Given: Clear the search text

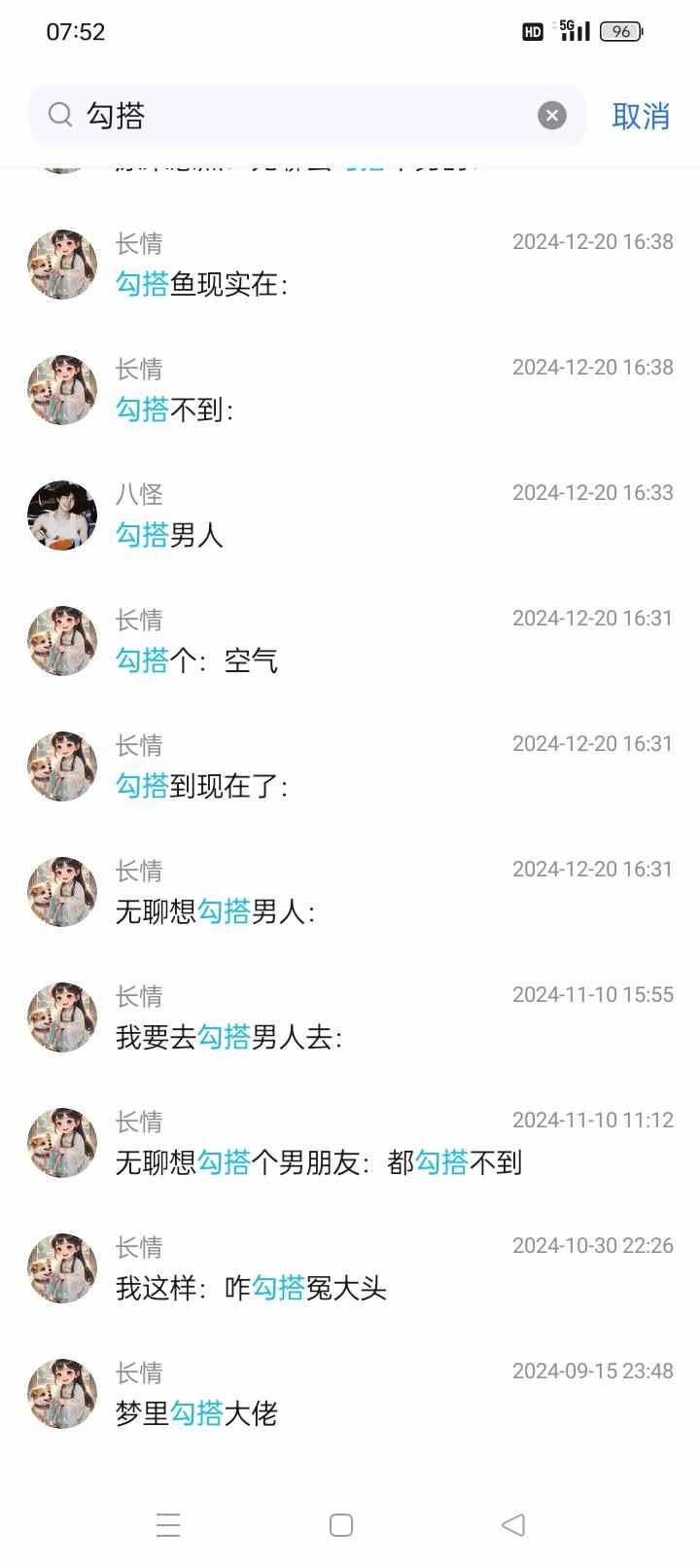Looking at the screenshot, I should click(x=551, y=116).
